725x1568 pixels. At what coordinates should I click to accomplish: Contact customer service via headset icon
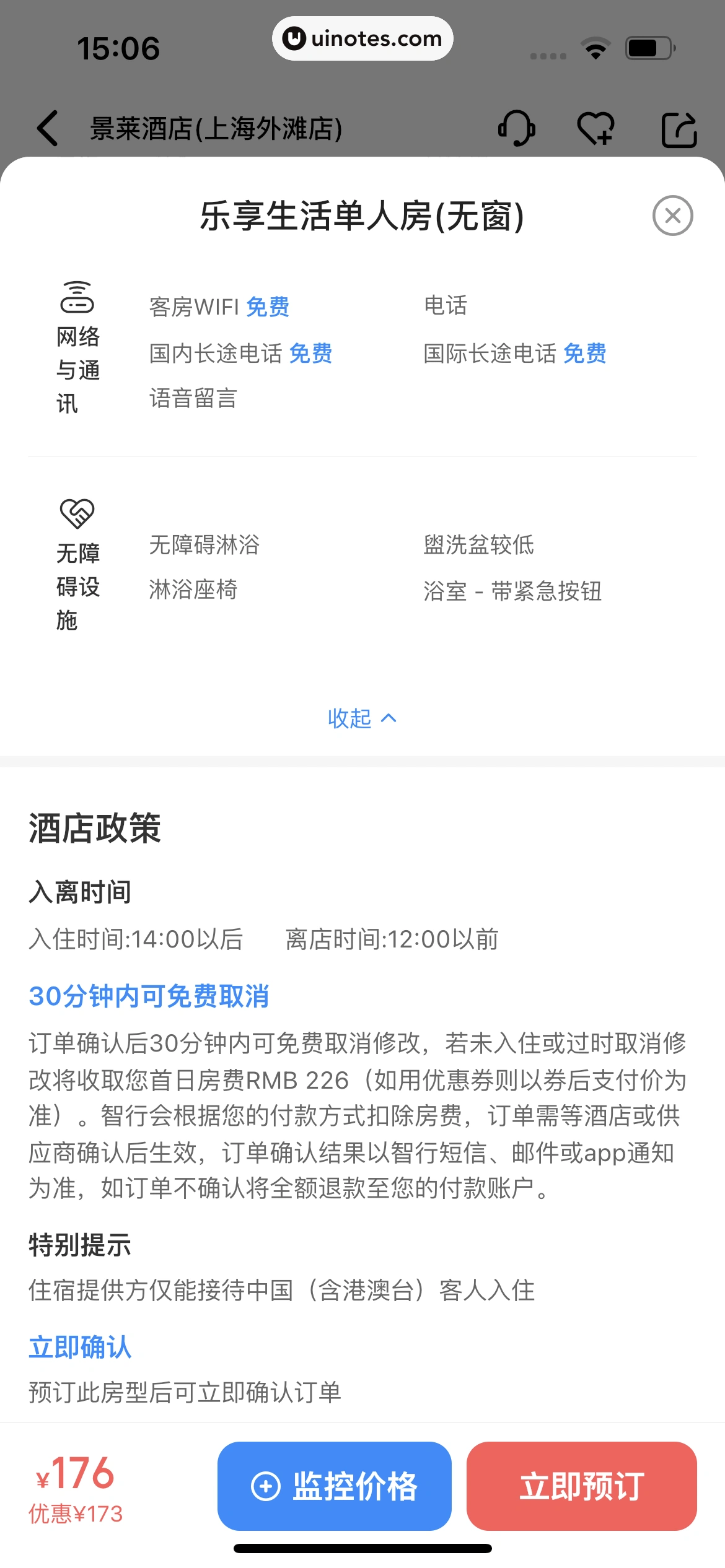[x=516, y=128]
